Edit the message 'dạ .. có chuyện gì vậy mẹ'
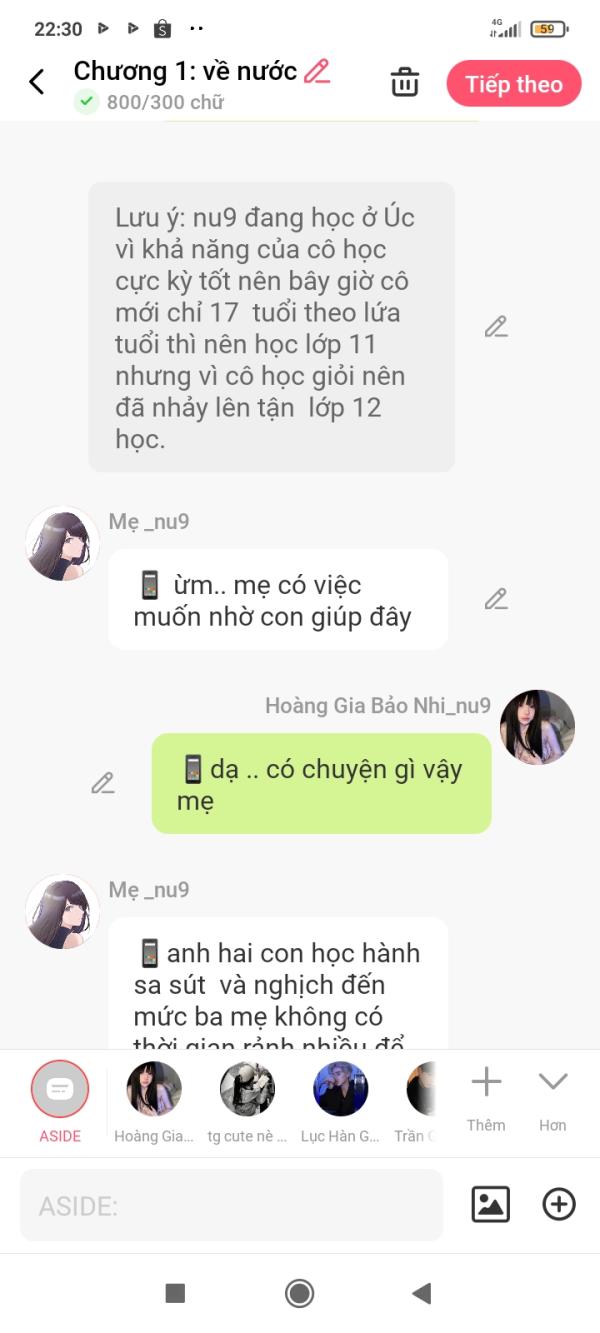The height and width of the screenshot is (1333, 600). point(102,783)
